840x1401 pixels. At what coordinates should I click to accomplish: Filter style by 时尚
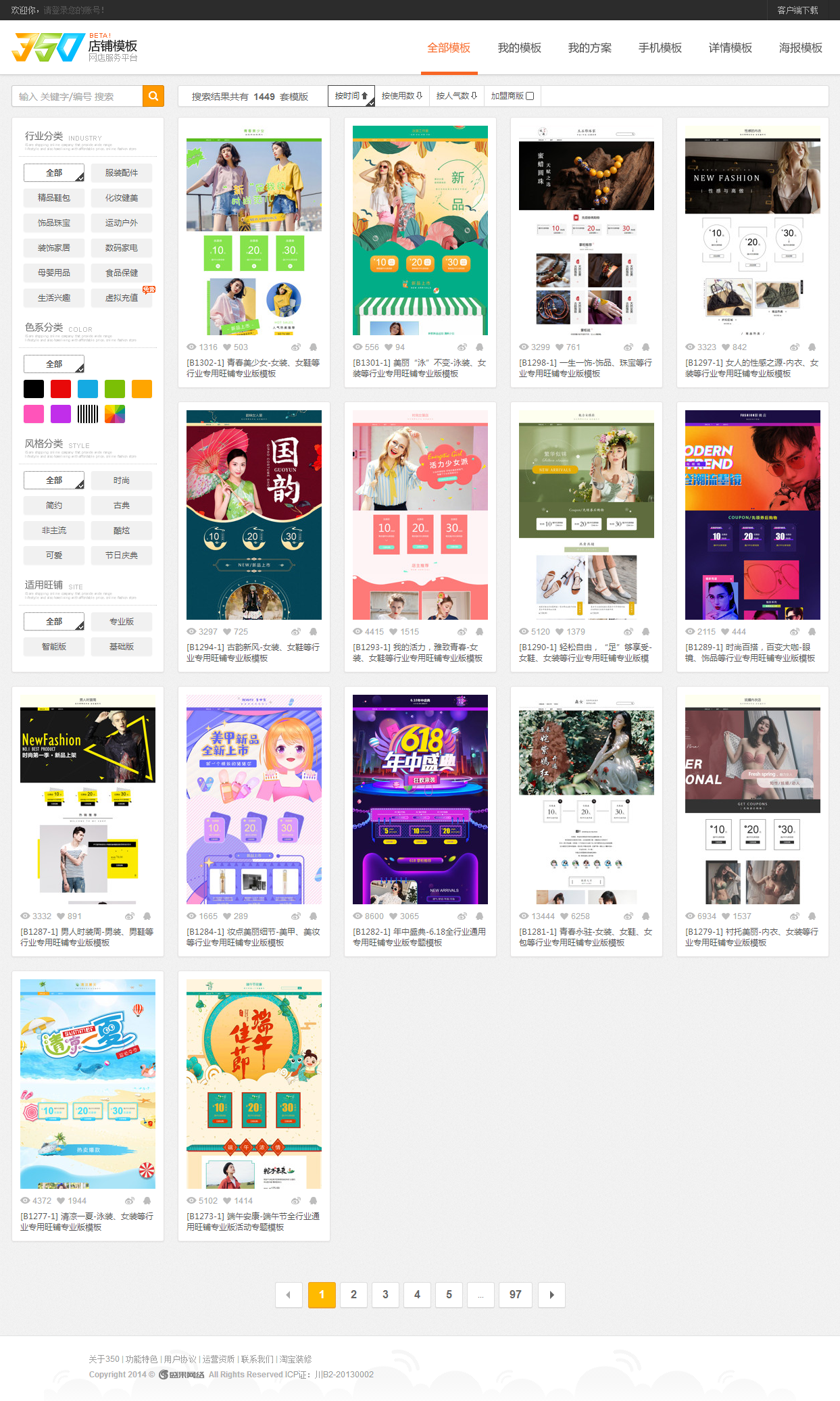click(122, 481)
